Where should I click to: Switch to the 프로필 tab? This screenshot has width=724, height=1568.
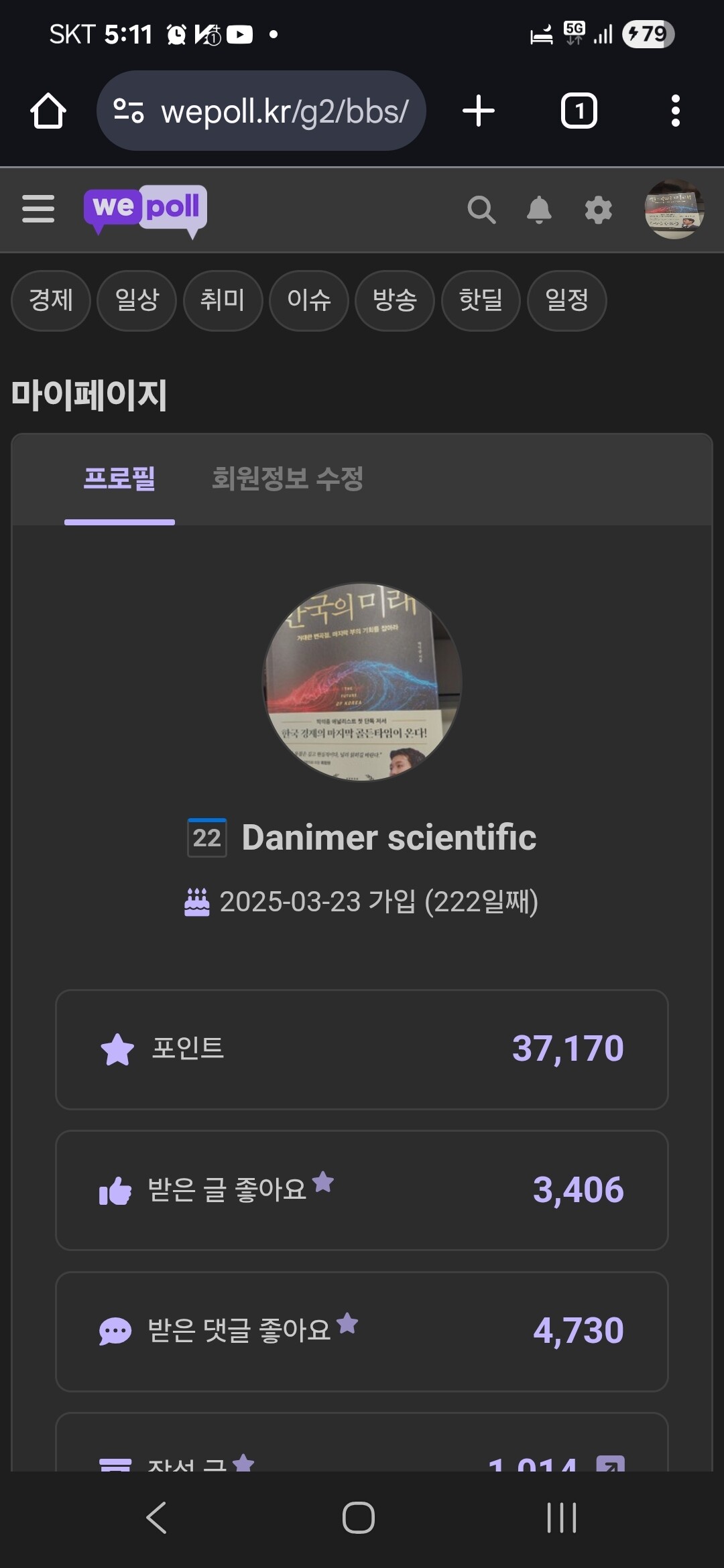(x=119, y=479)
